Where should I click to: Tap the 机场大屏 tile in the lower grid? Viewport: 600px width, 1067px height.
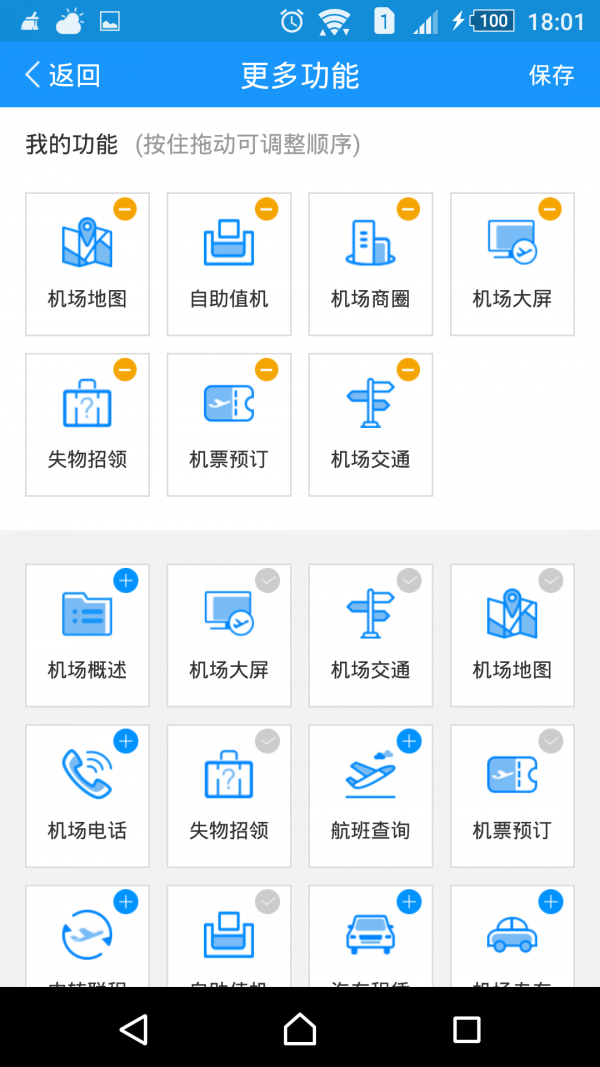229,636
